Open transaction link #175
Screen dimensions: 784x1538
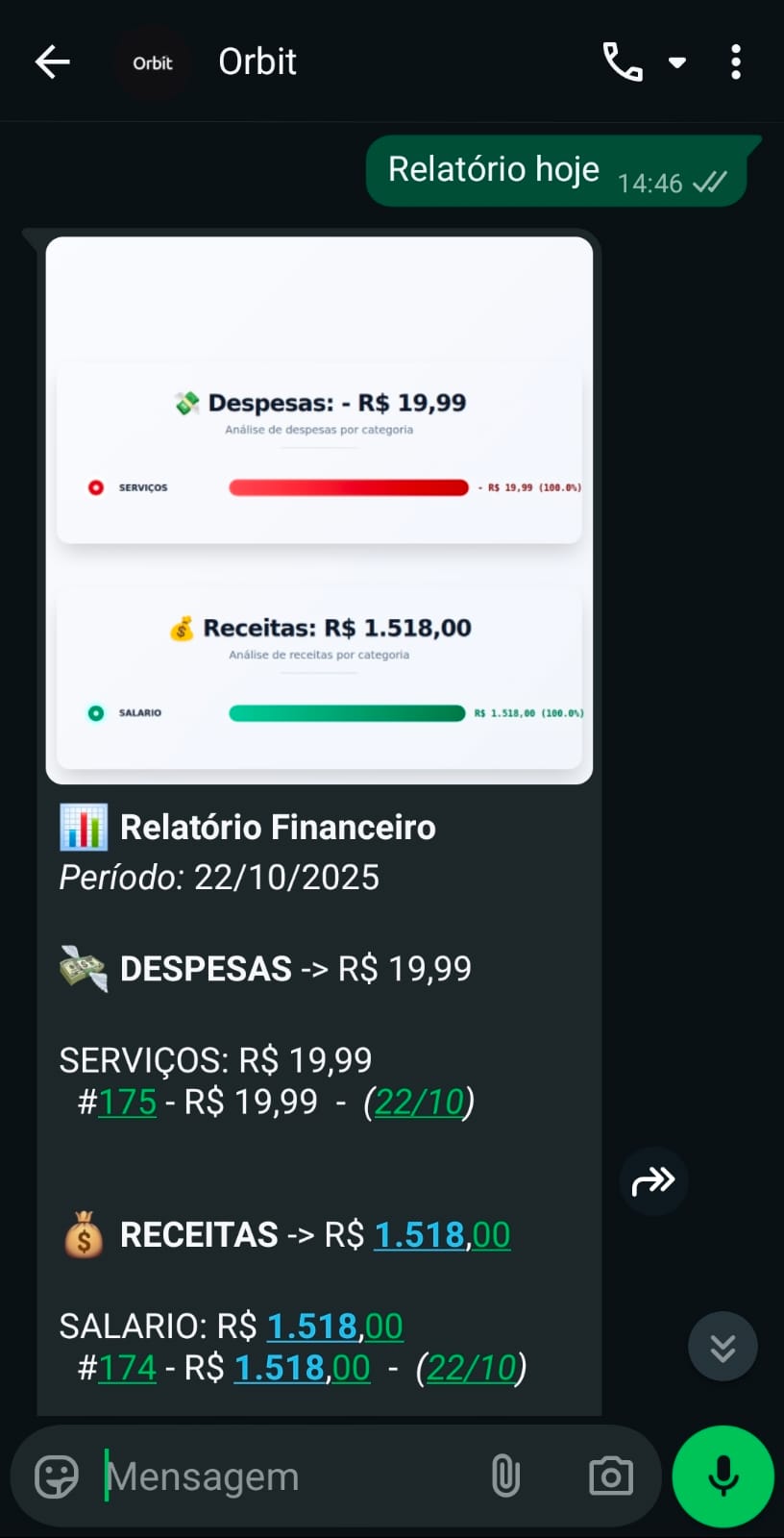coord(126,1102)
